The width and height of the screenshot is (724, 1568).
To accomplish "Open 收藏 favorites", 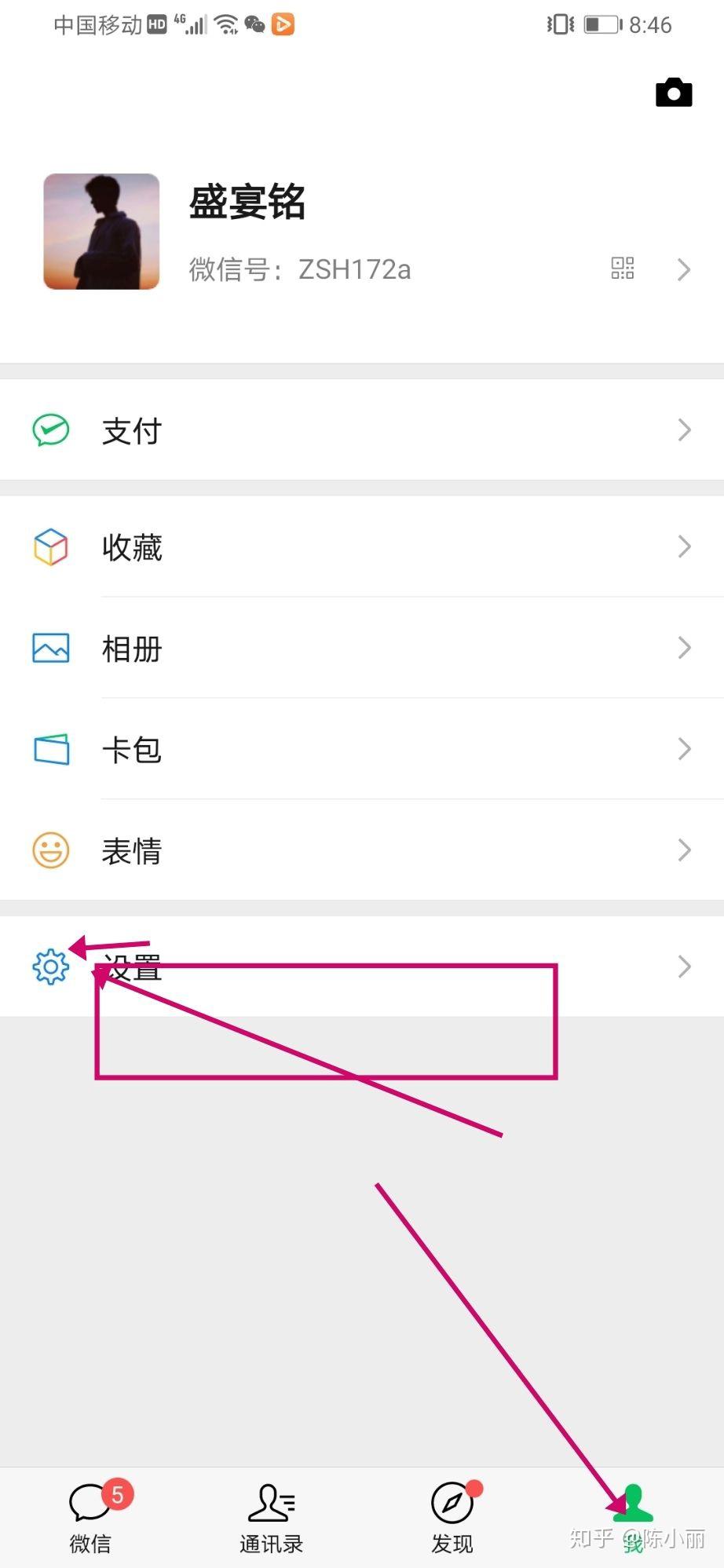I will click(362, 546).
